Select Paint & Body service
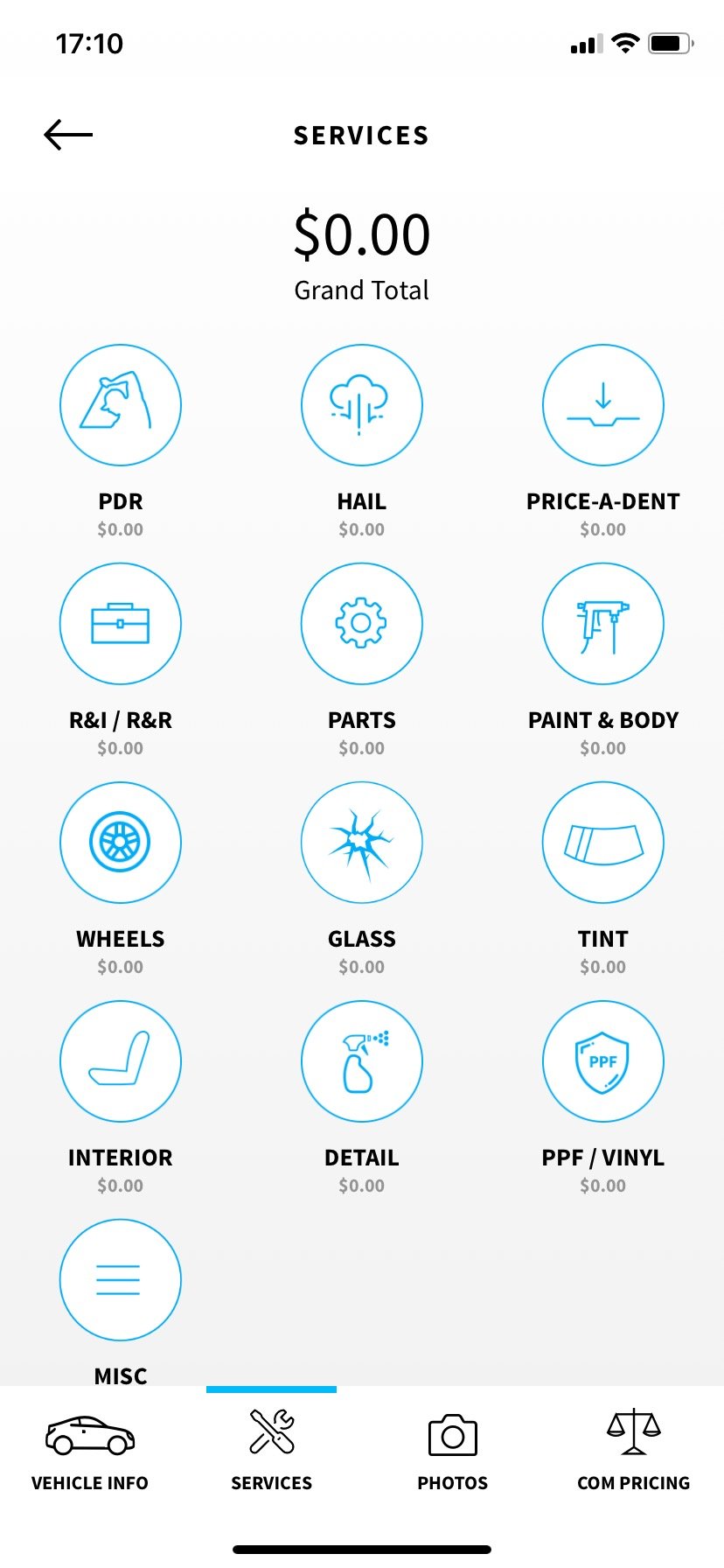Screen dimensions: 724x1568 (603, 624)
